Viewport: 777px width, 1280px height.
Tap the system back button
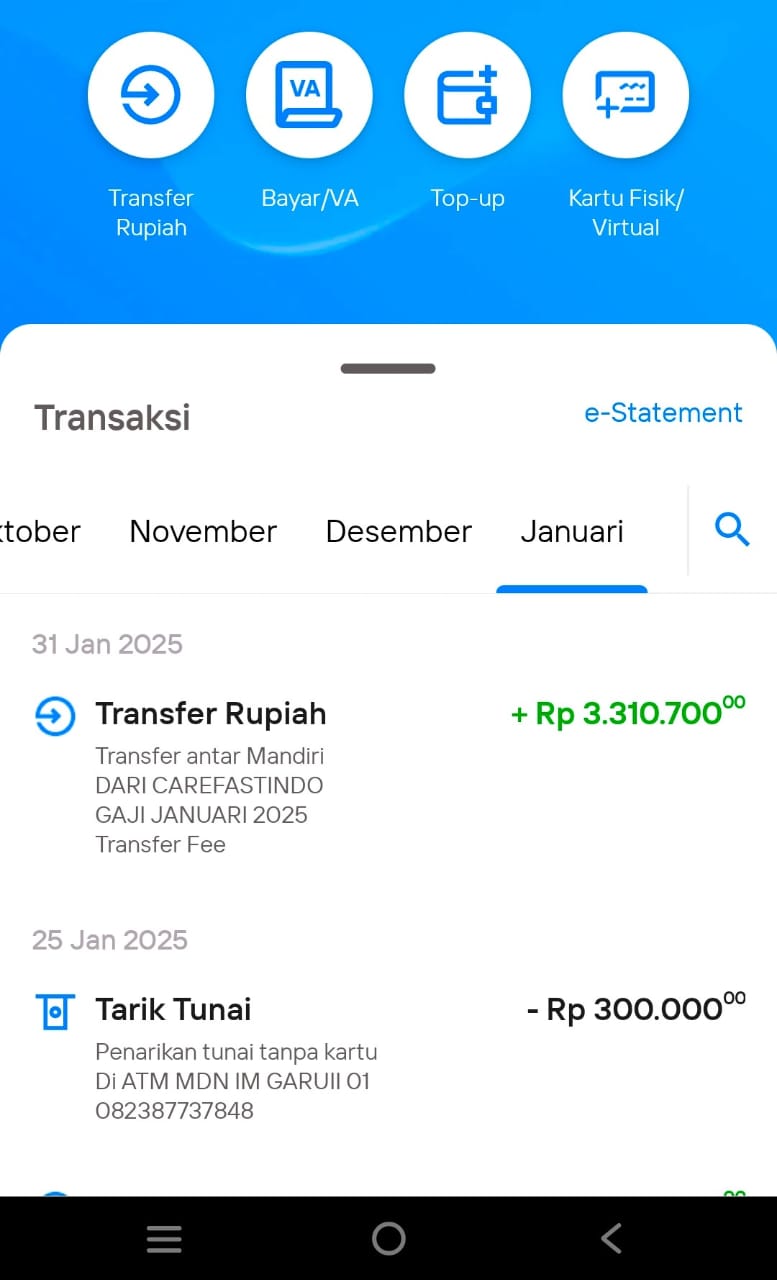tap(611, 1239)
